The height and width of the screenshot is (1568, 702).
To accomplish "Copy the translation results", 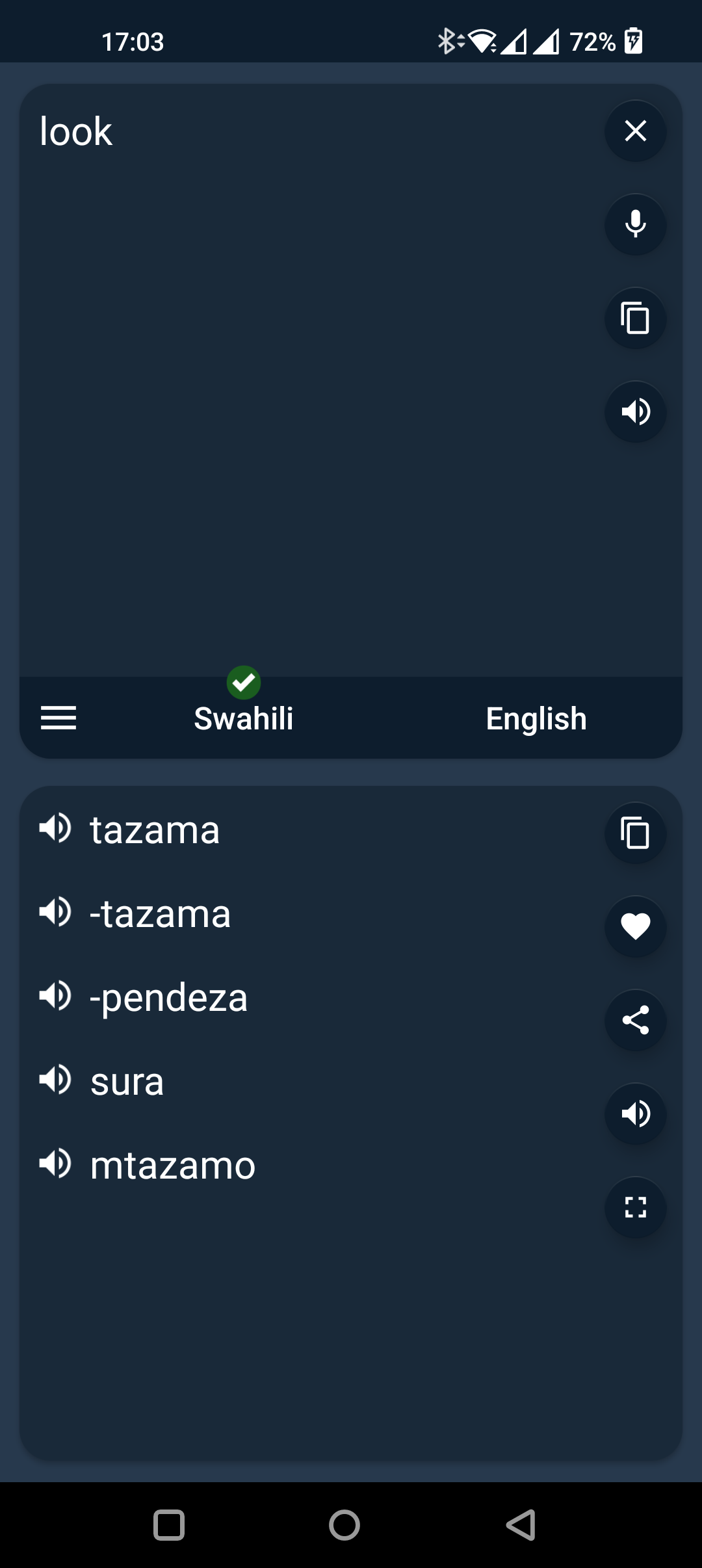I will [x=635, y=833].
